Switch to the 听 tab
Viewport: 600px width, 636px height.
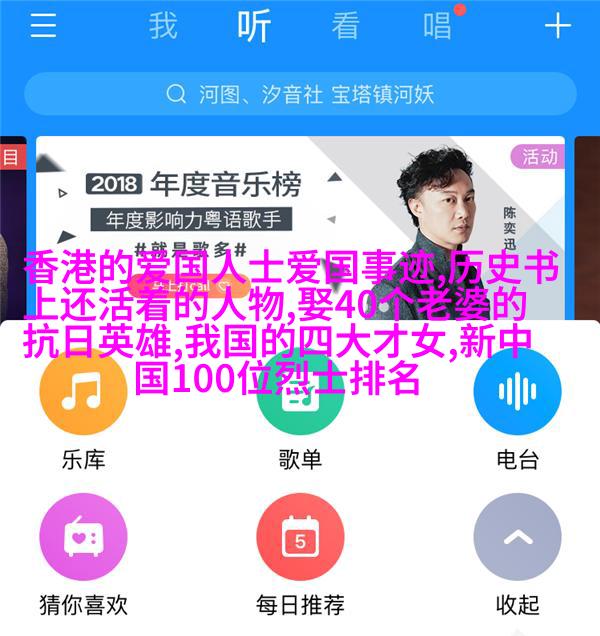254,26
